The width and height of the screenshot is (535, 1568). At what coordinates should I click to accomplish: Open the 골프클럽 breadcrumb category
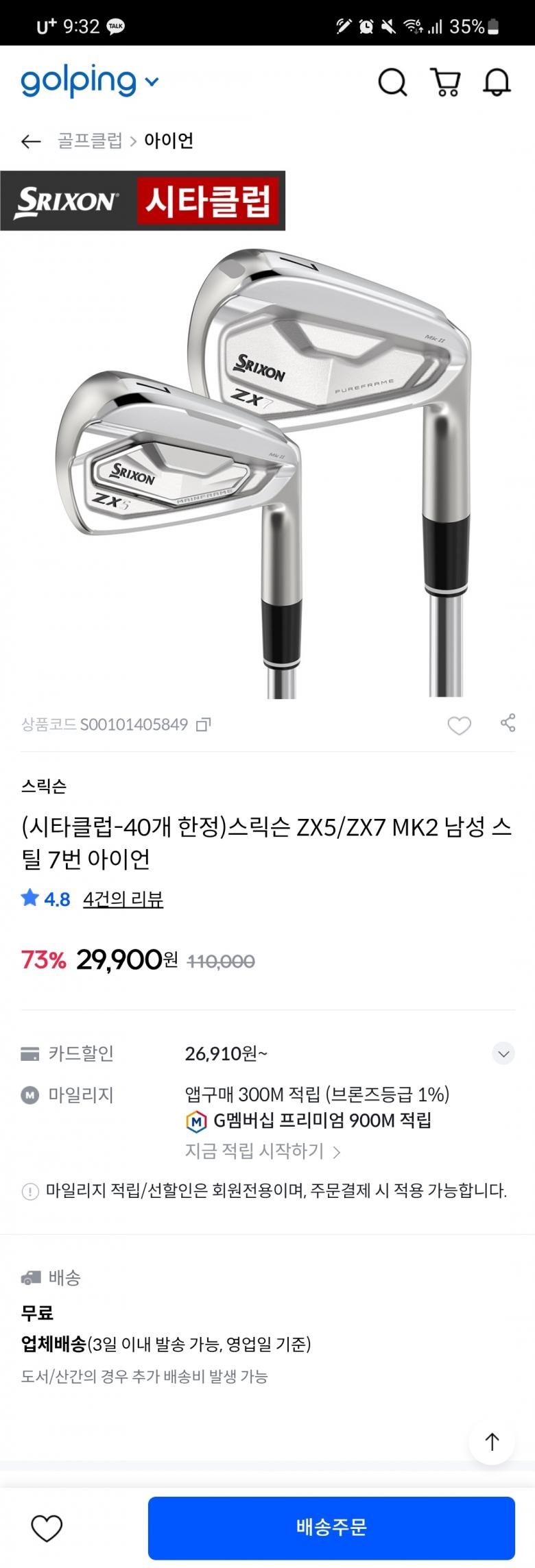click(x=89, y=141)
